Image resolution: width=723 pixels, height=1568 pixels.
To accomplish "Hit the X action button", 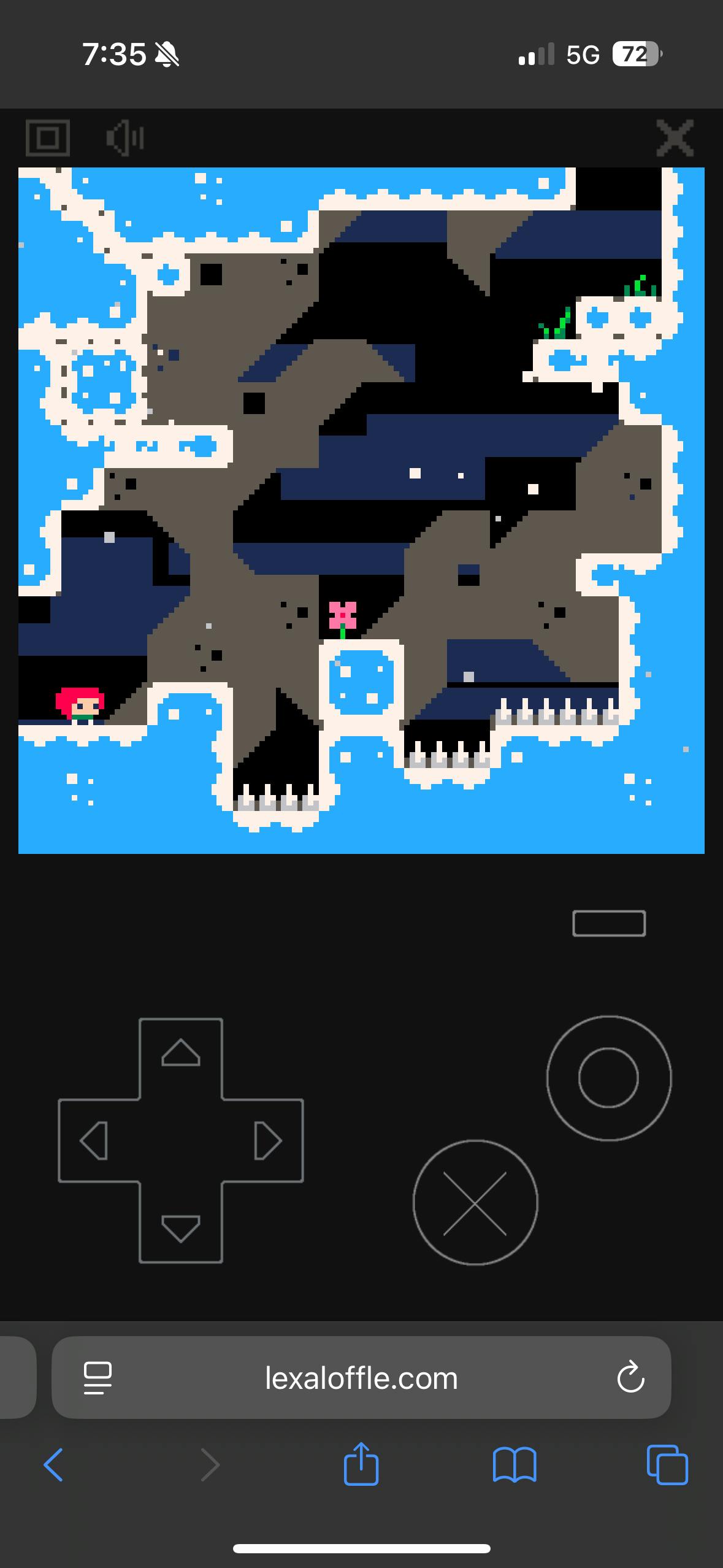I will [x=475, y=1202].
